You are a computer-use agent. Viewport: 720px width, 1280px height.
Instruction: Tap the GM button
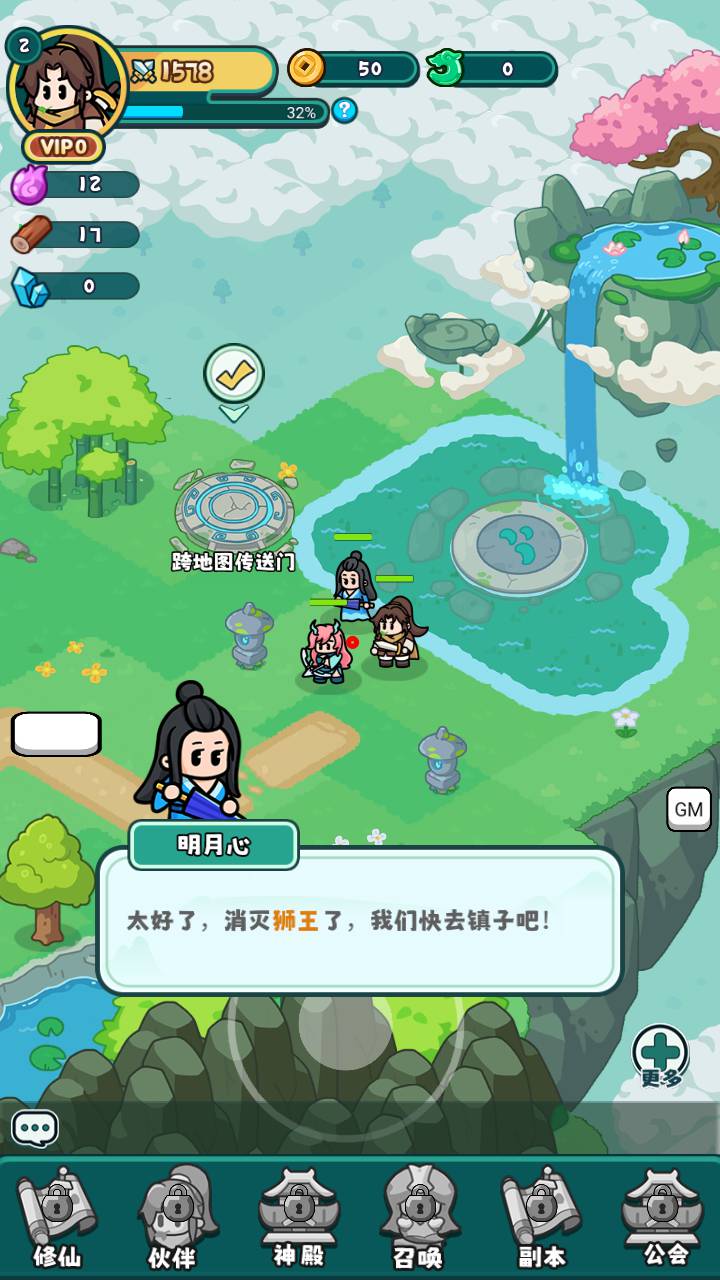point(689,809)
